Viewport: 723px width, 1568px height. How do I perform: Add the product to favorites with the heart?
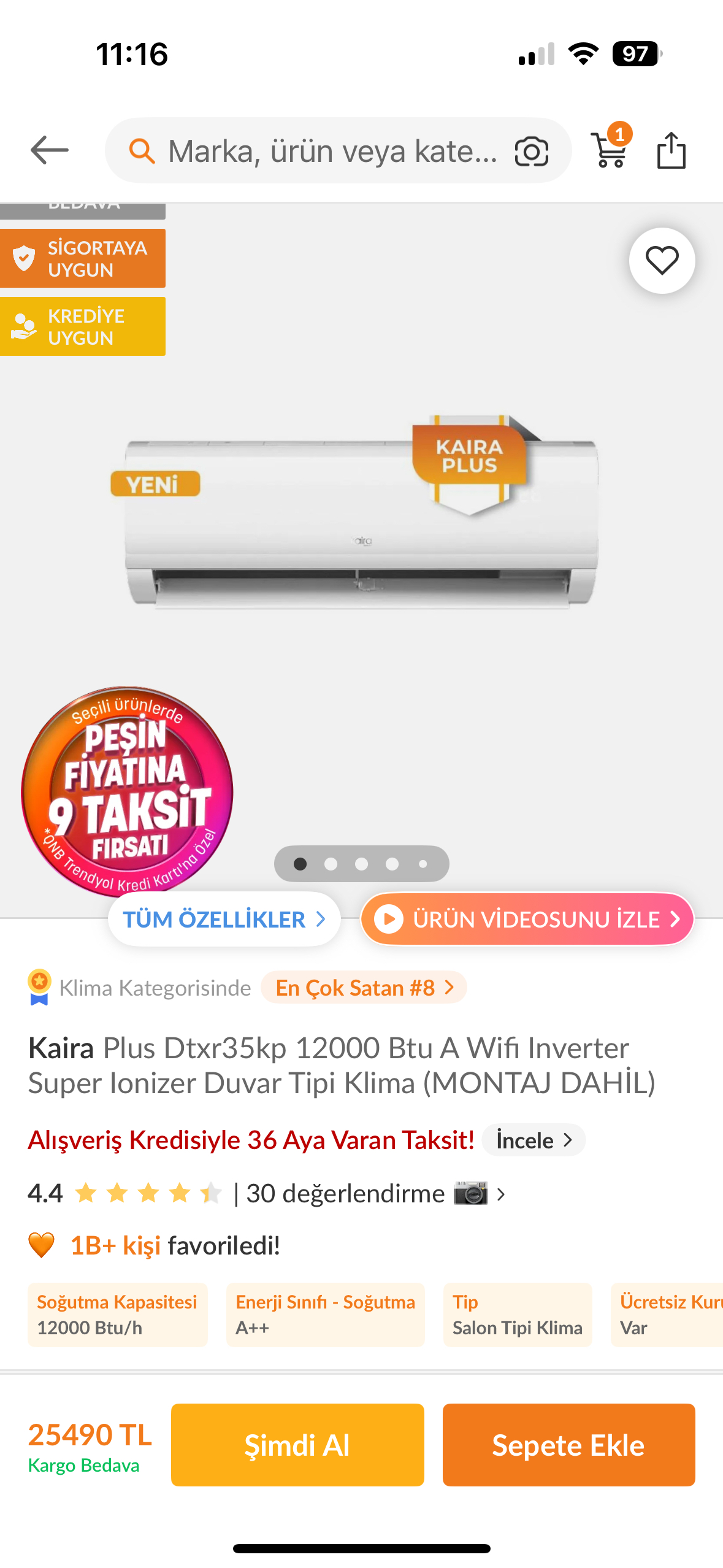[x=662, y=261]
